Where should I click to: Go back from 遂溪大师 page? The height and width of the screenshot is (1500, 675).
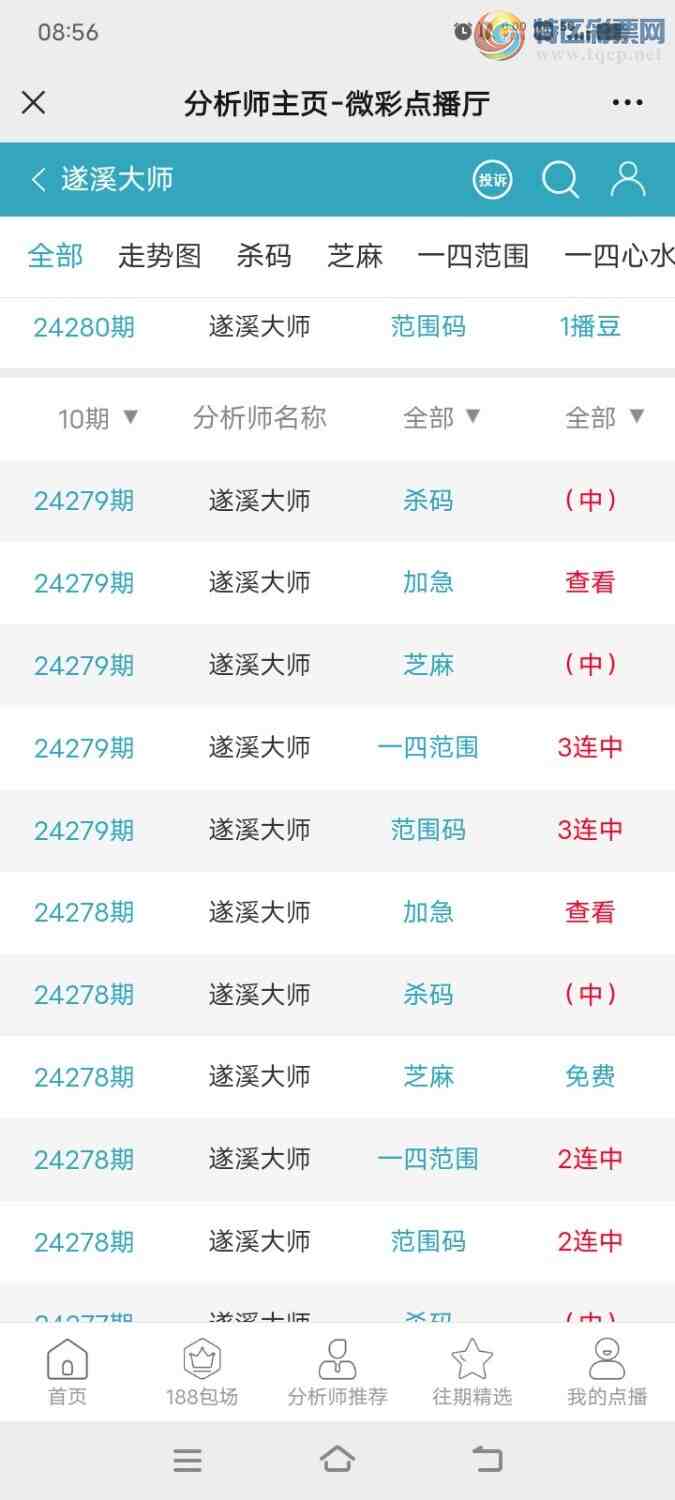click(x=38, y=180)
